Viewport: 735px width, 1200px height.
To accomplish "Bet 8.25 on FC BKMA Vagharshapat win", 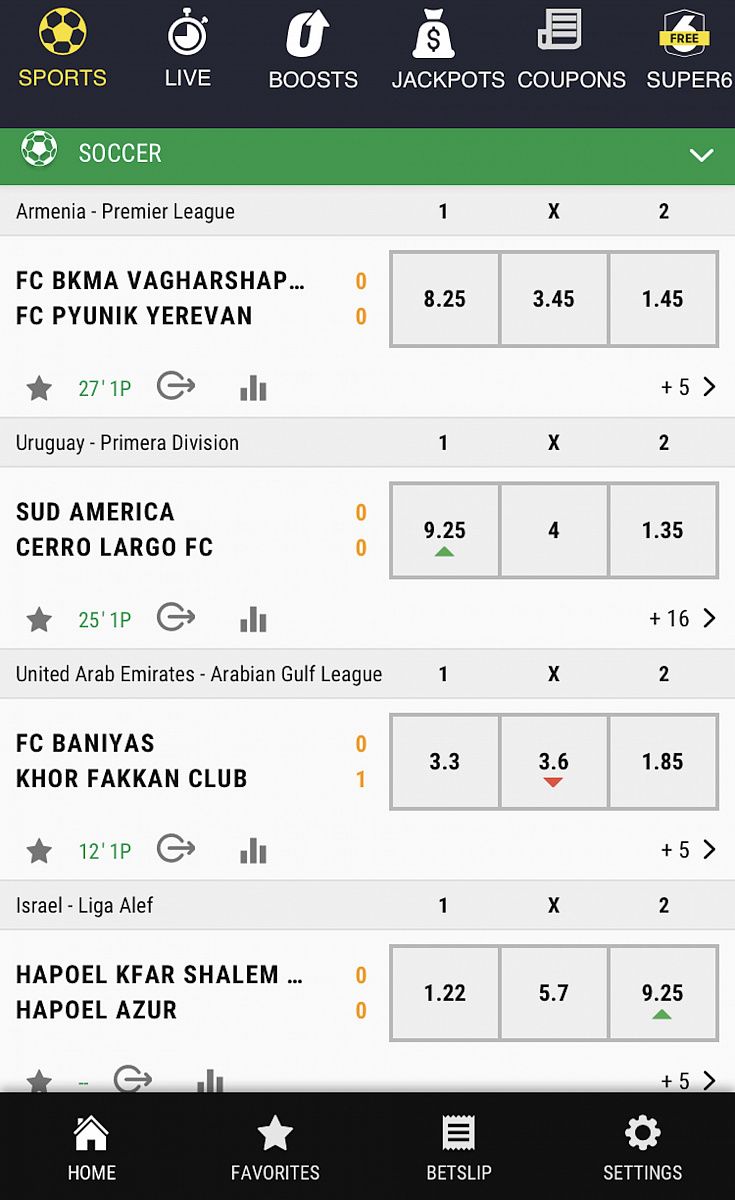I will click(444, 299).
